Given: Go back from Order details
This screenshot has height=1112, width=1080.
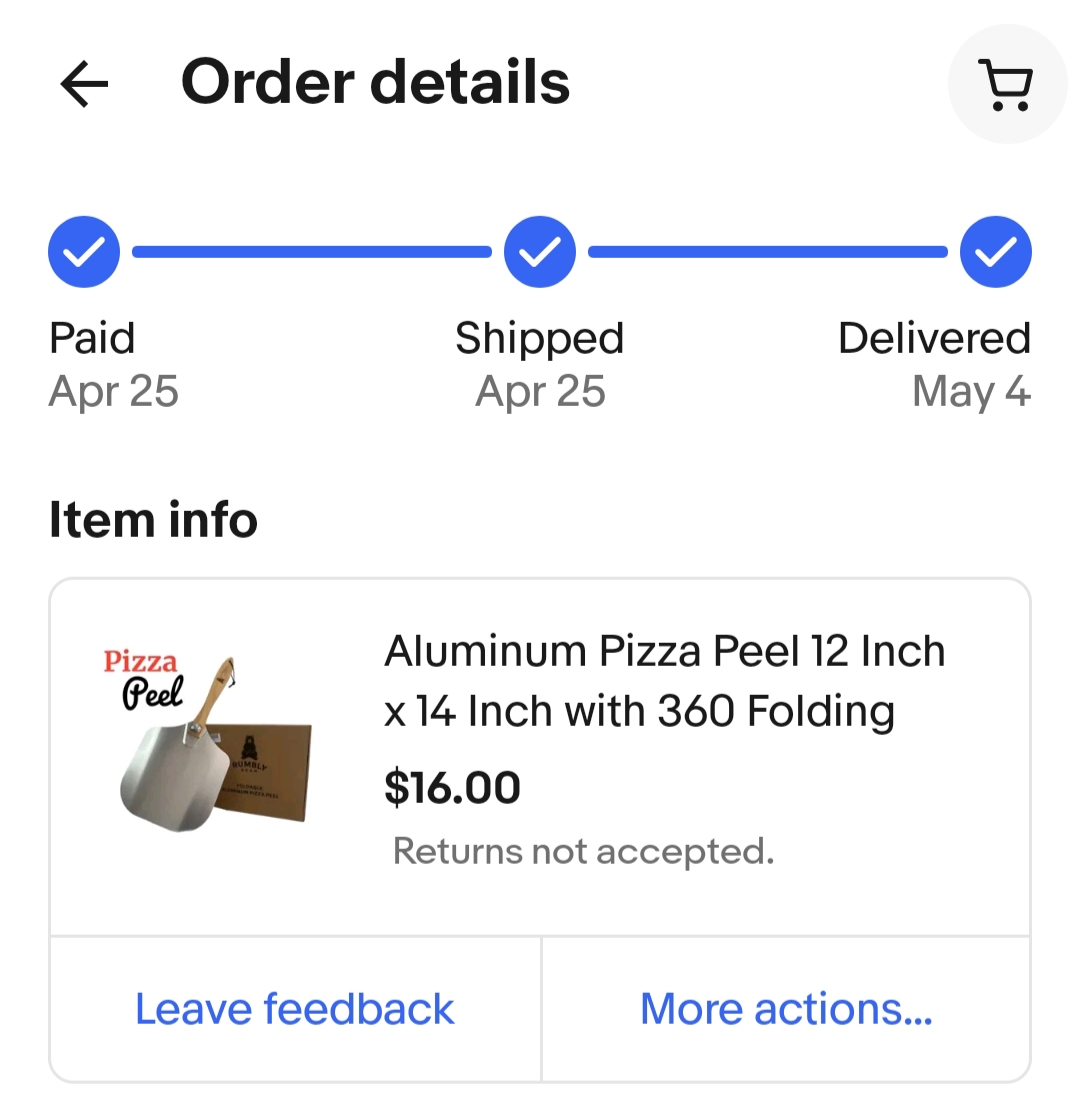Looking at the screenshot, I should click(x=84, y=84).
